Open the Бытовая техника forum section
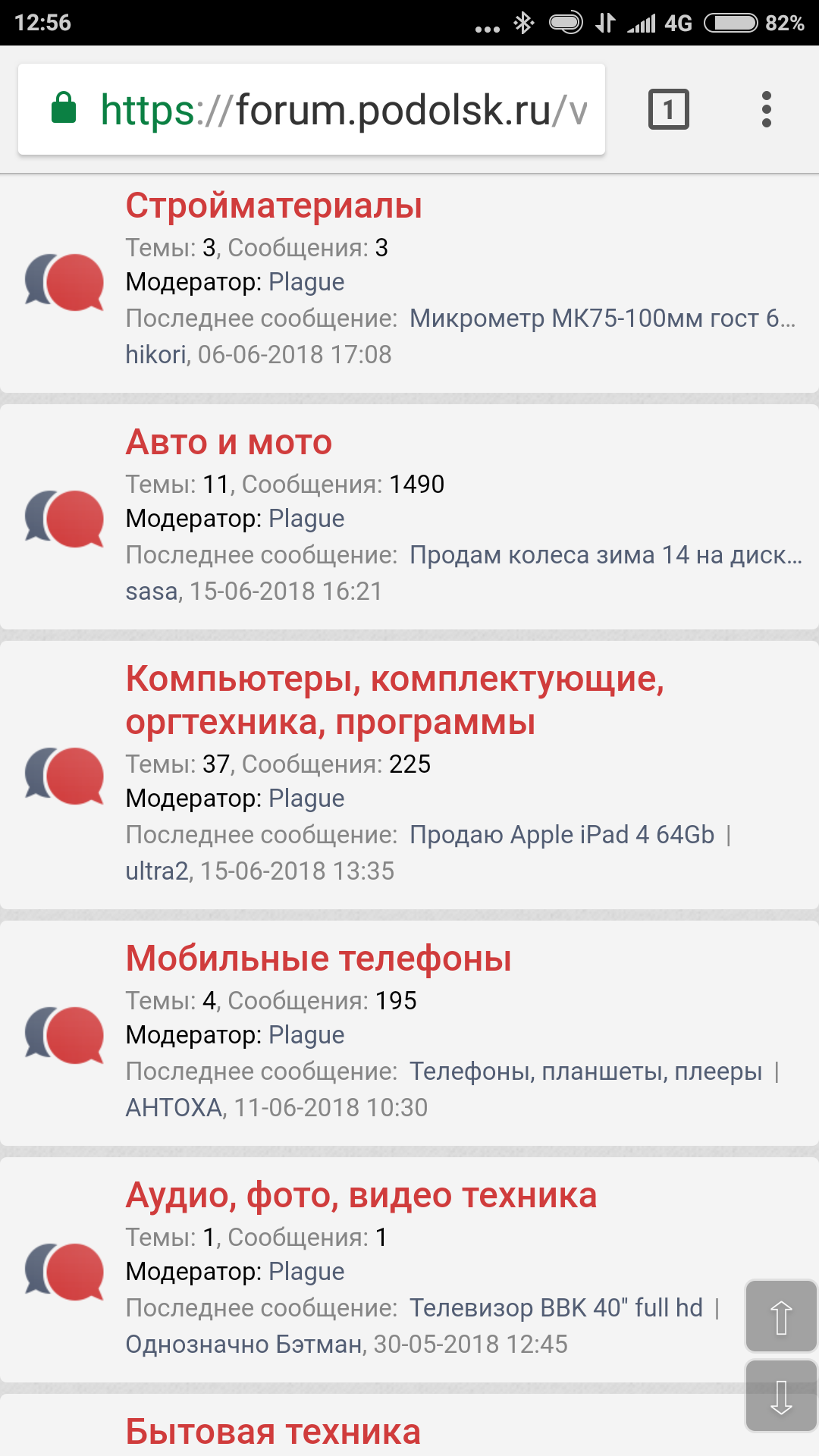The image size is (819, 1456). tap(273, 1432)
